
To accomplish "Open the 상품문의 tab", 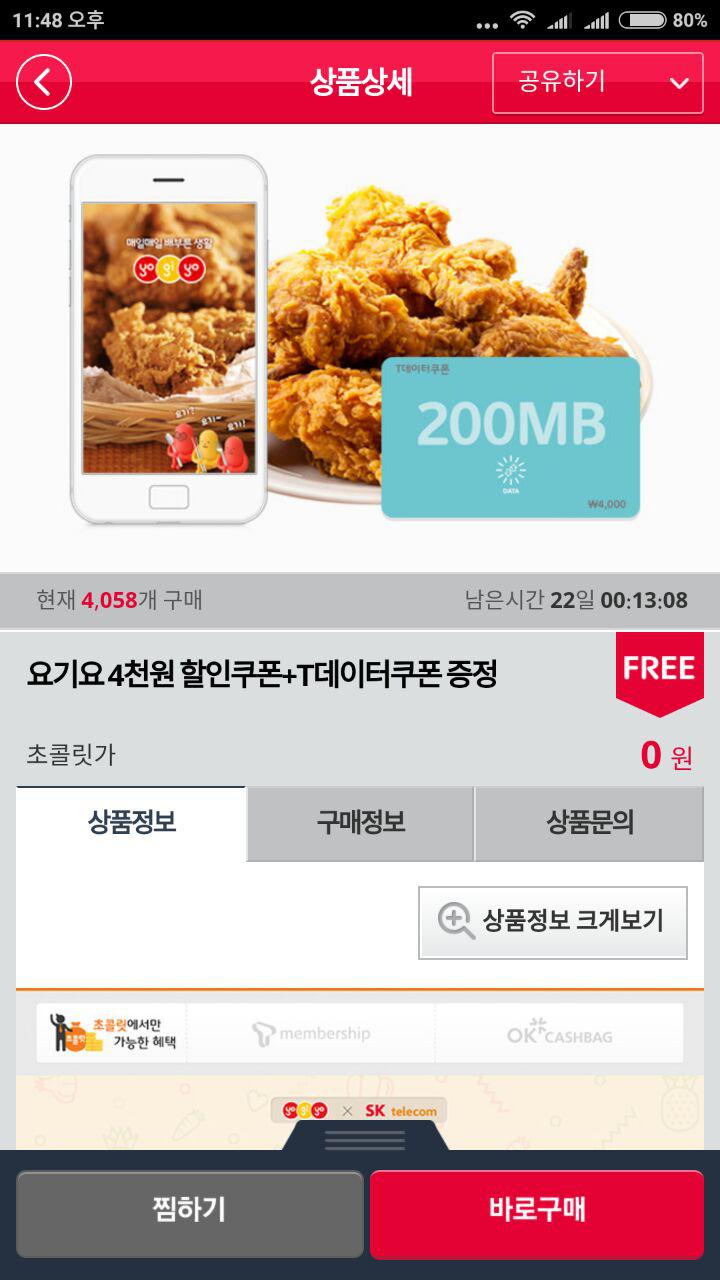I will 589,823.
